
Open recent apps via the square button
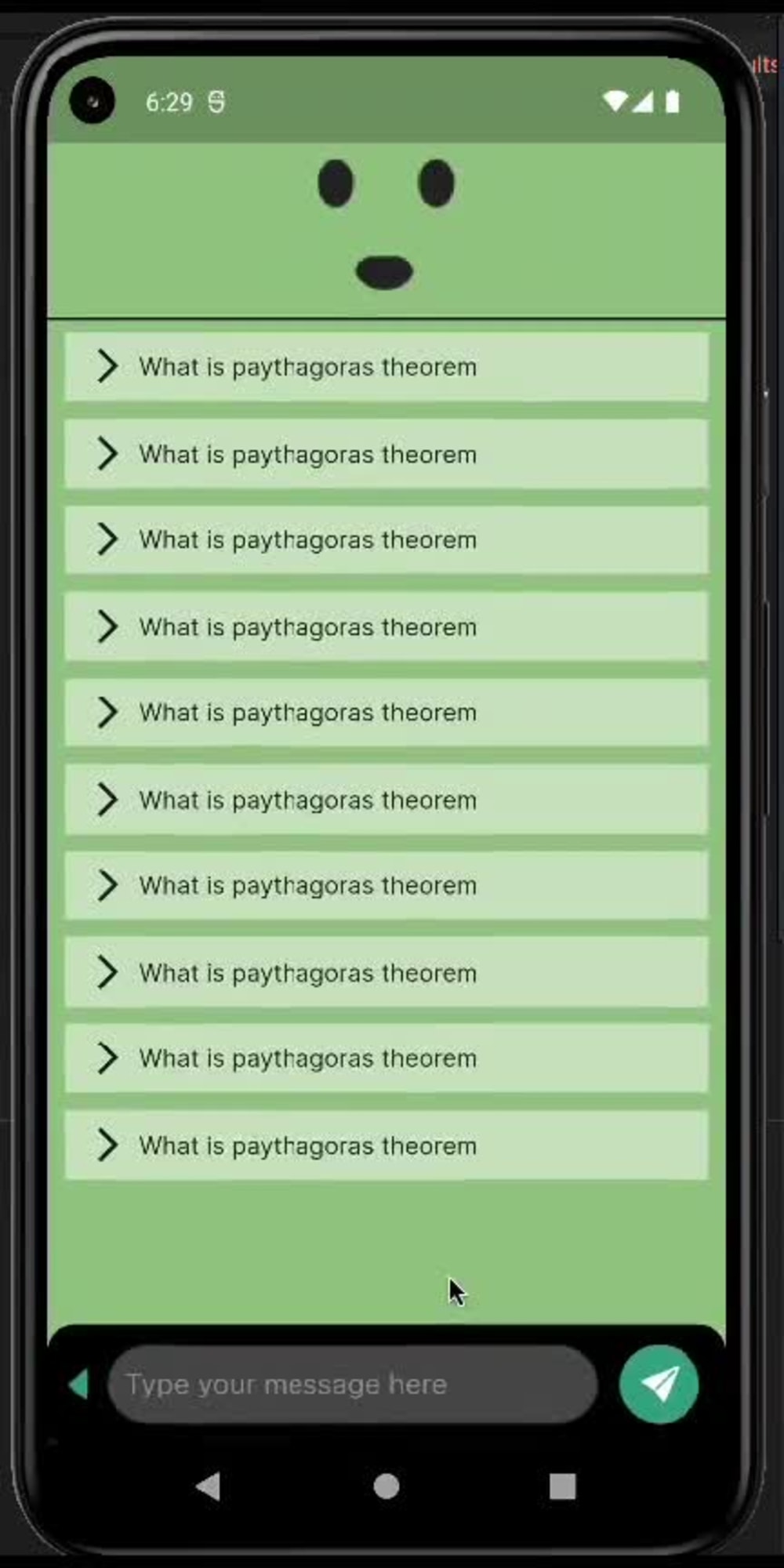(x=562, y=1486)
